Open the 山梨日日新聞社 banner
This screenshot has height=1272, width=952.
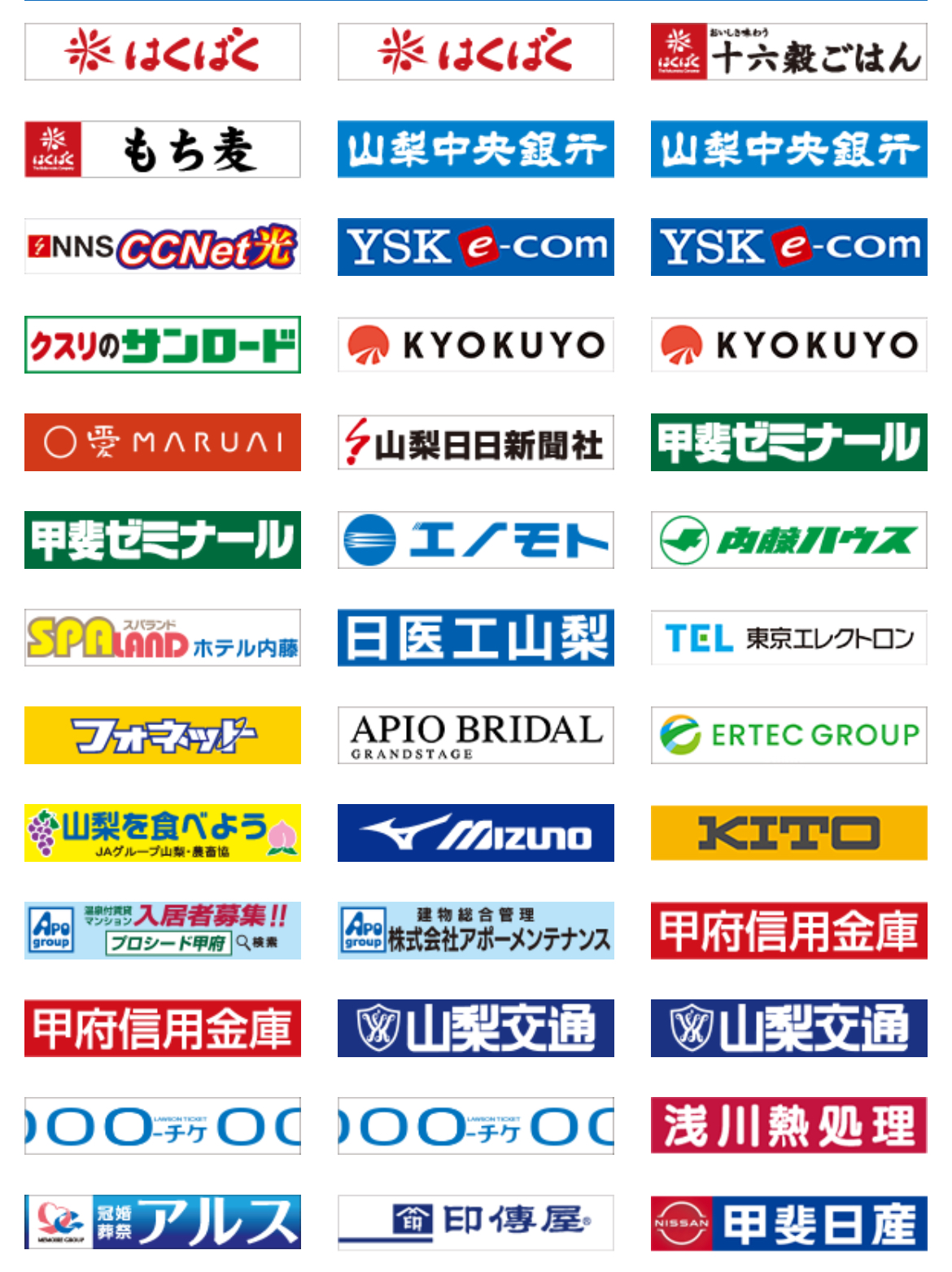pos(475,443)
